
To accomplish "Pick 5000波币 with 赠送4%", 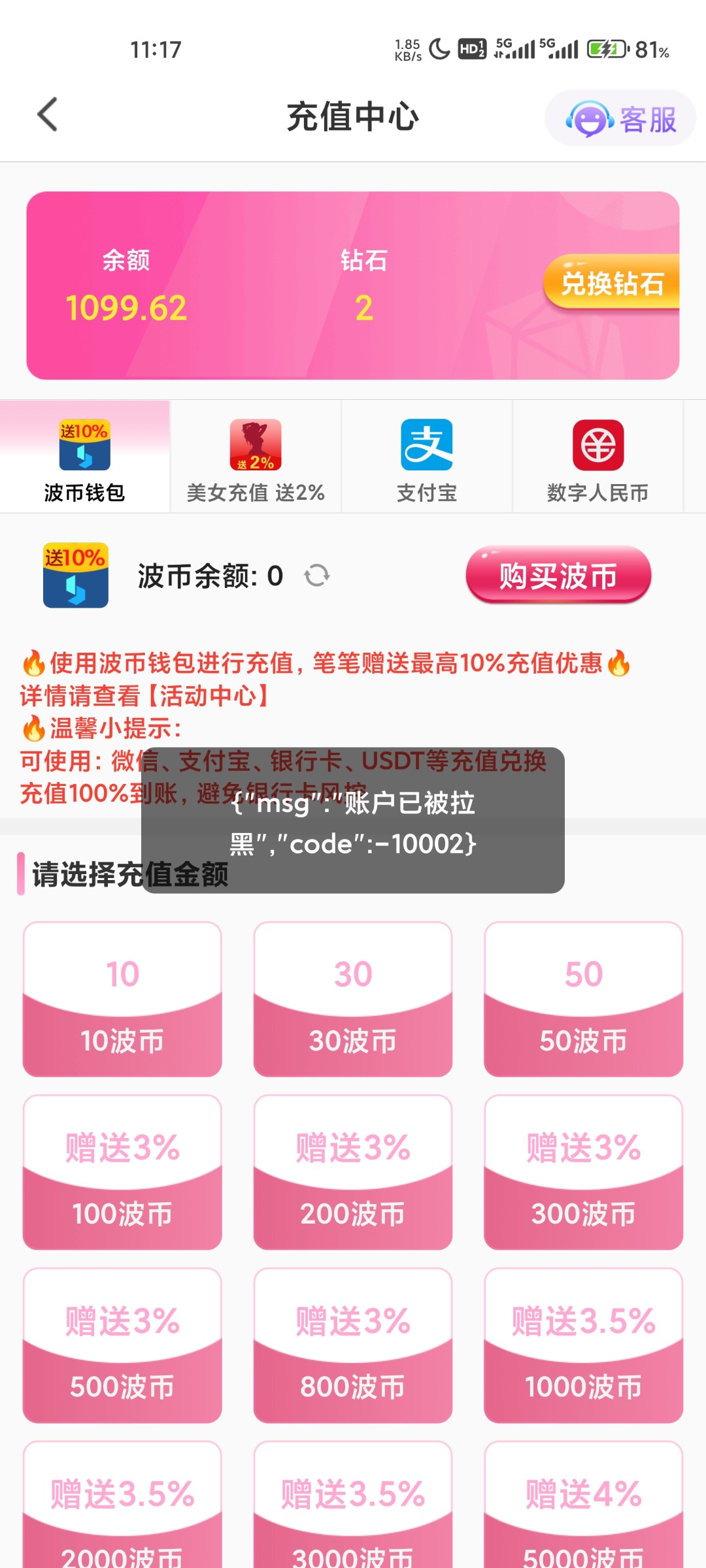I will tap(583, 1509).
